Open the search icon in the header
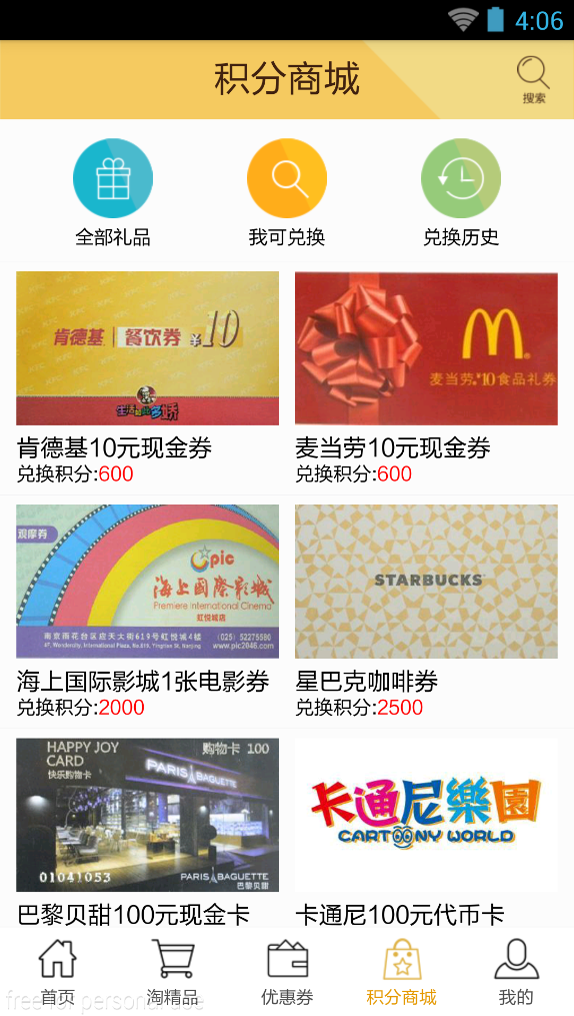The width and height of the screenshot is (574, 1016). click(533, 80)
